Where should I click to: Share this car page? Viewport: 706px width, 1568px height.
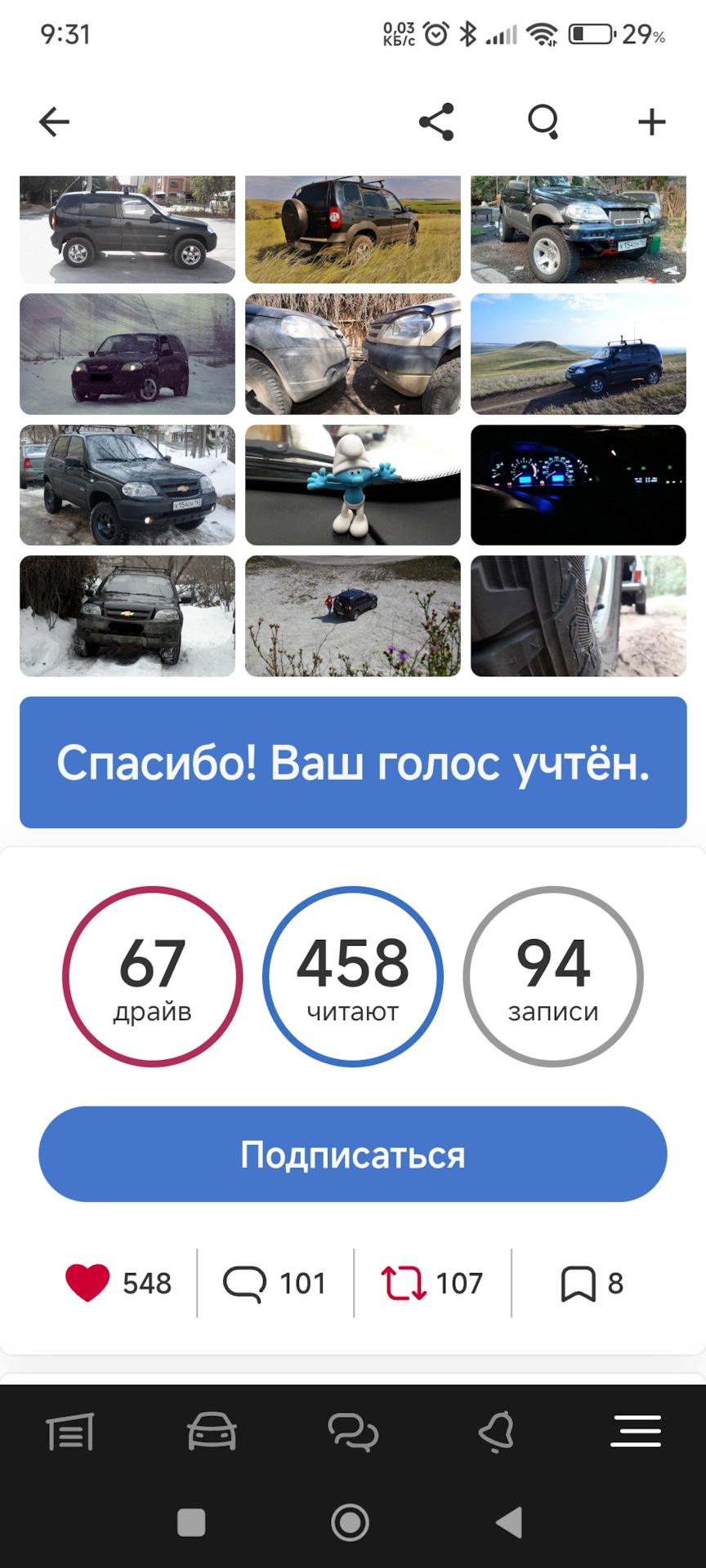[x=436, y=122]
